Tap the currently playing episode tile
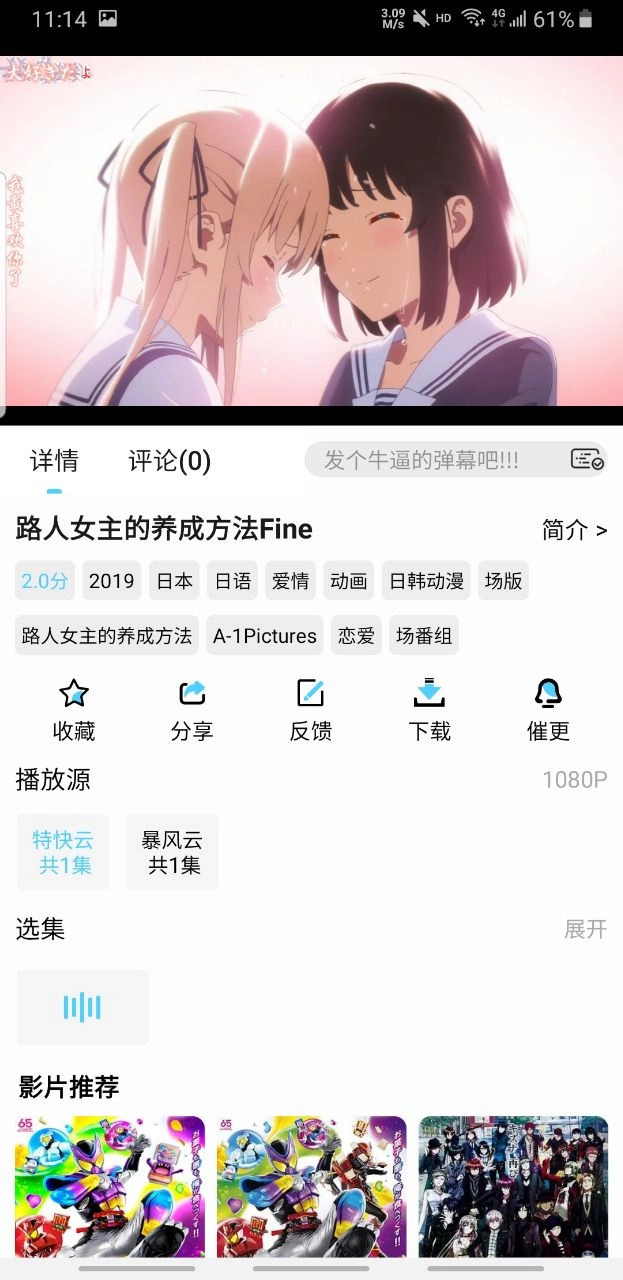 pyautogui.click(x=83, y=1007)
